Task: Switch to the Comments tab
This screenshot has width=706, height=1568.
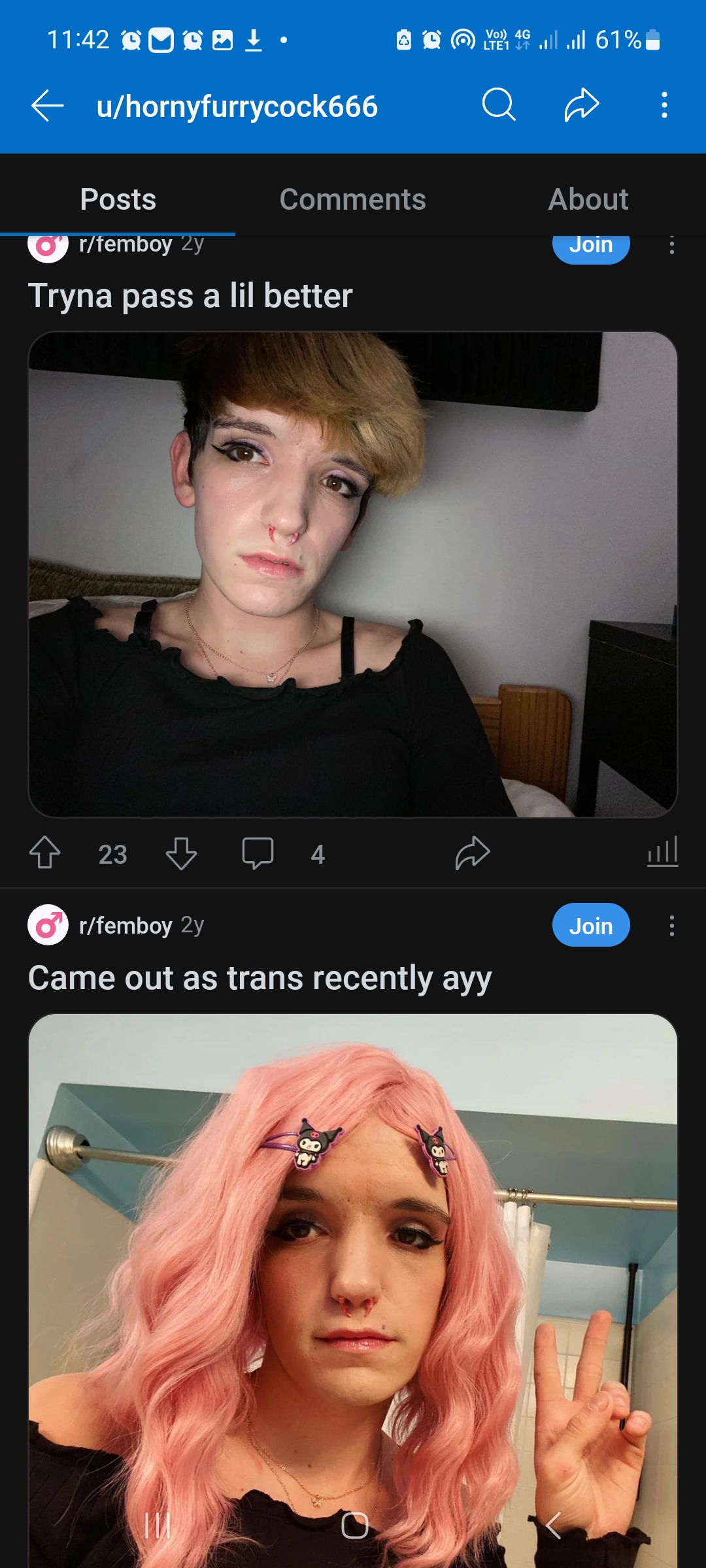Action: tap(352, 199)
